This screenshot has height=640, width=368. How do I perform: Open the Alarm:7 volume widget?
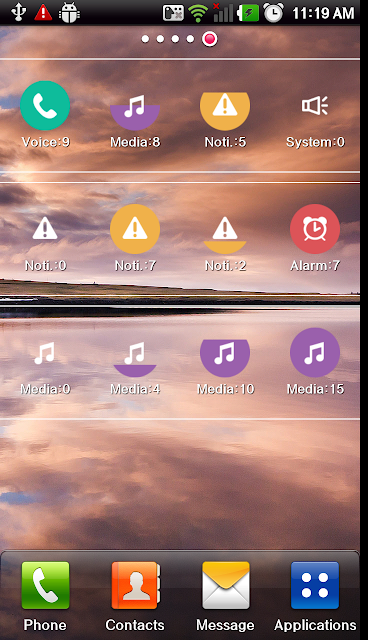[315, 238]
